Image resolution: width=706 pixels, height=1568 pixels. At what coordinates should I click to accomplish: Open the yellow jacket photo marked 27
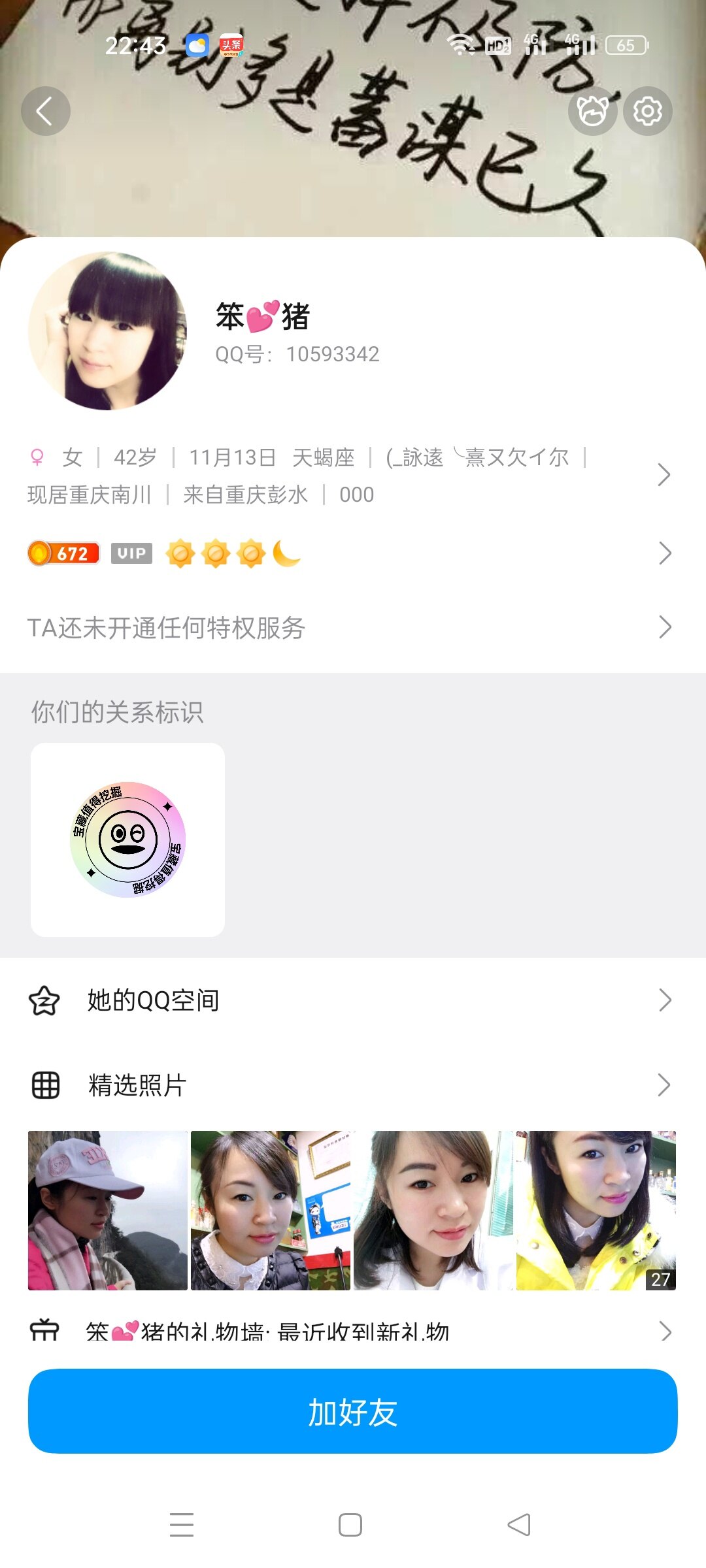[x=596, y=1211]
